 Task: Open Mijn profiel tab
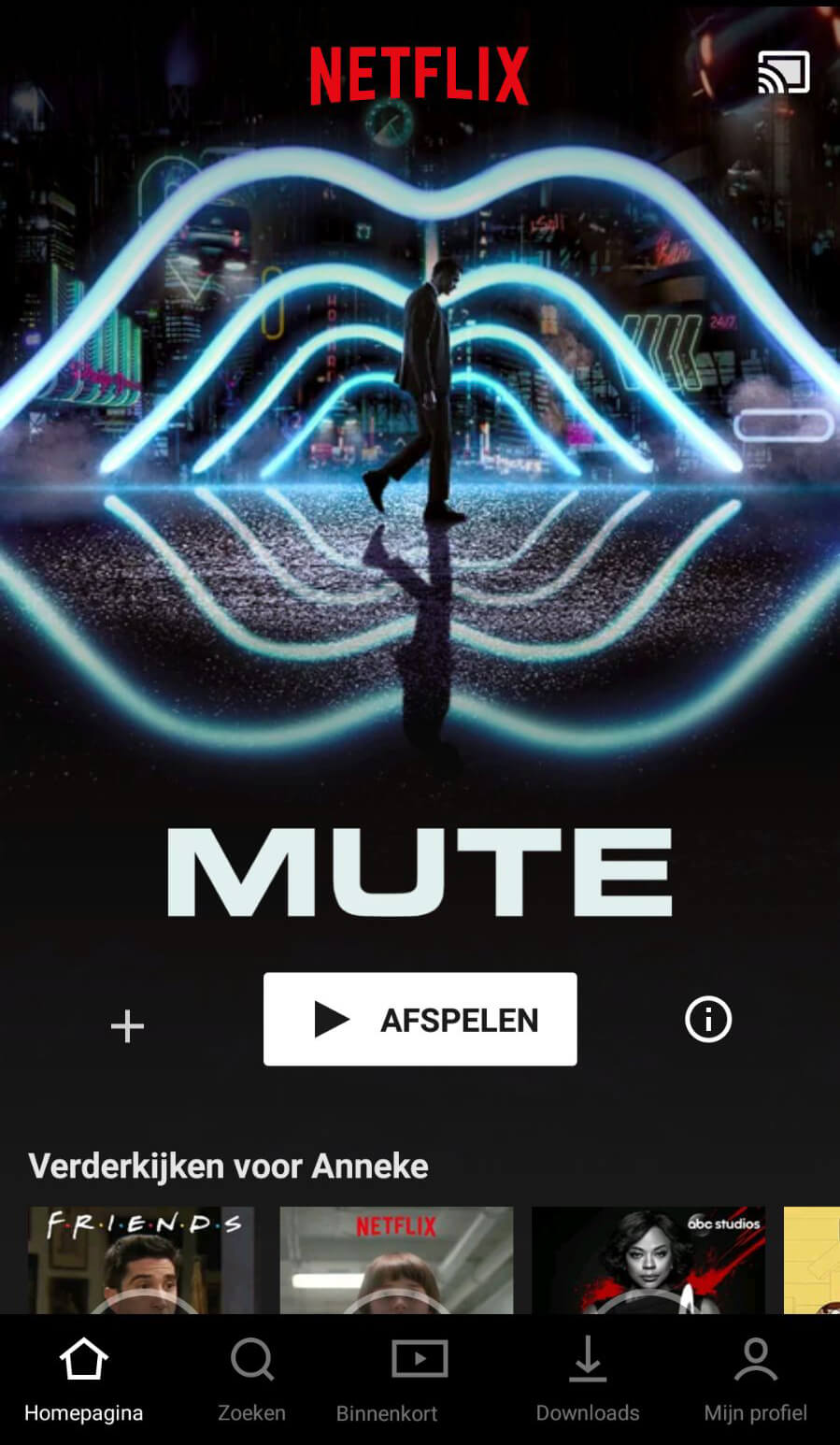coord(755,1379)
